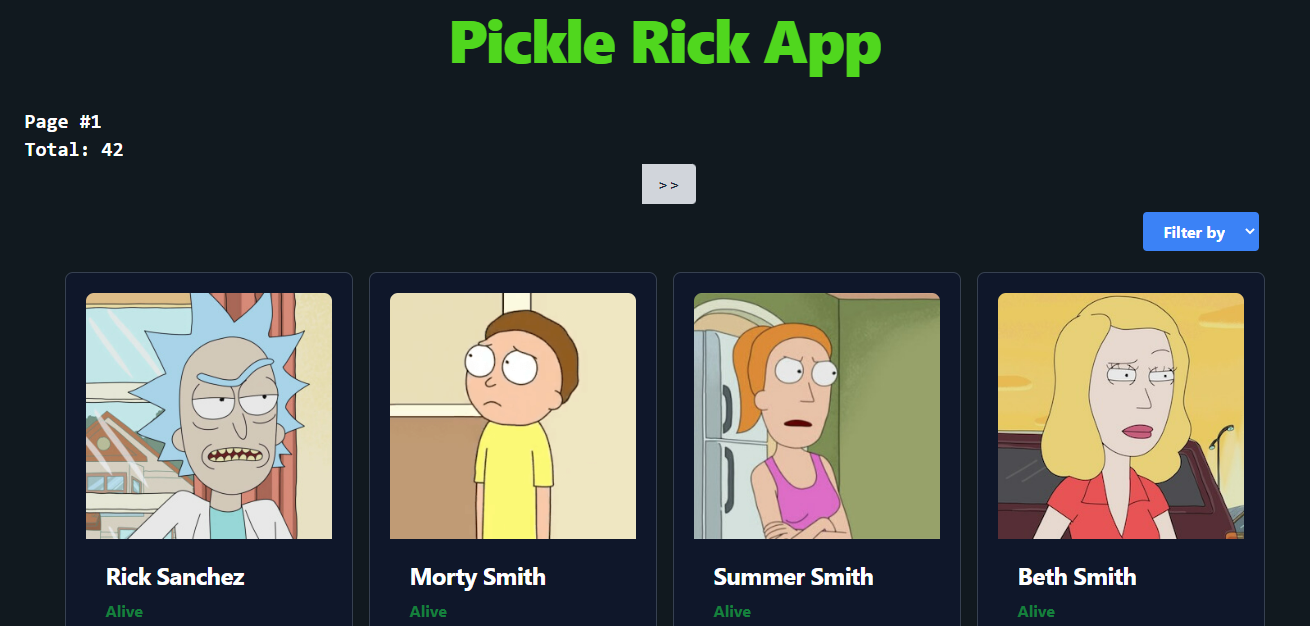Open the Filter by dropdown

(1200, 232)
